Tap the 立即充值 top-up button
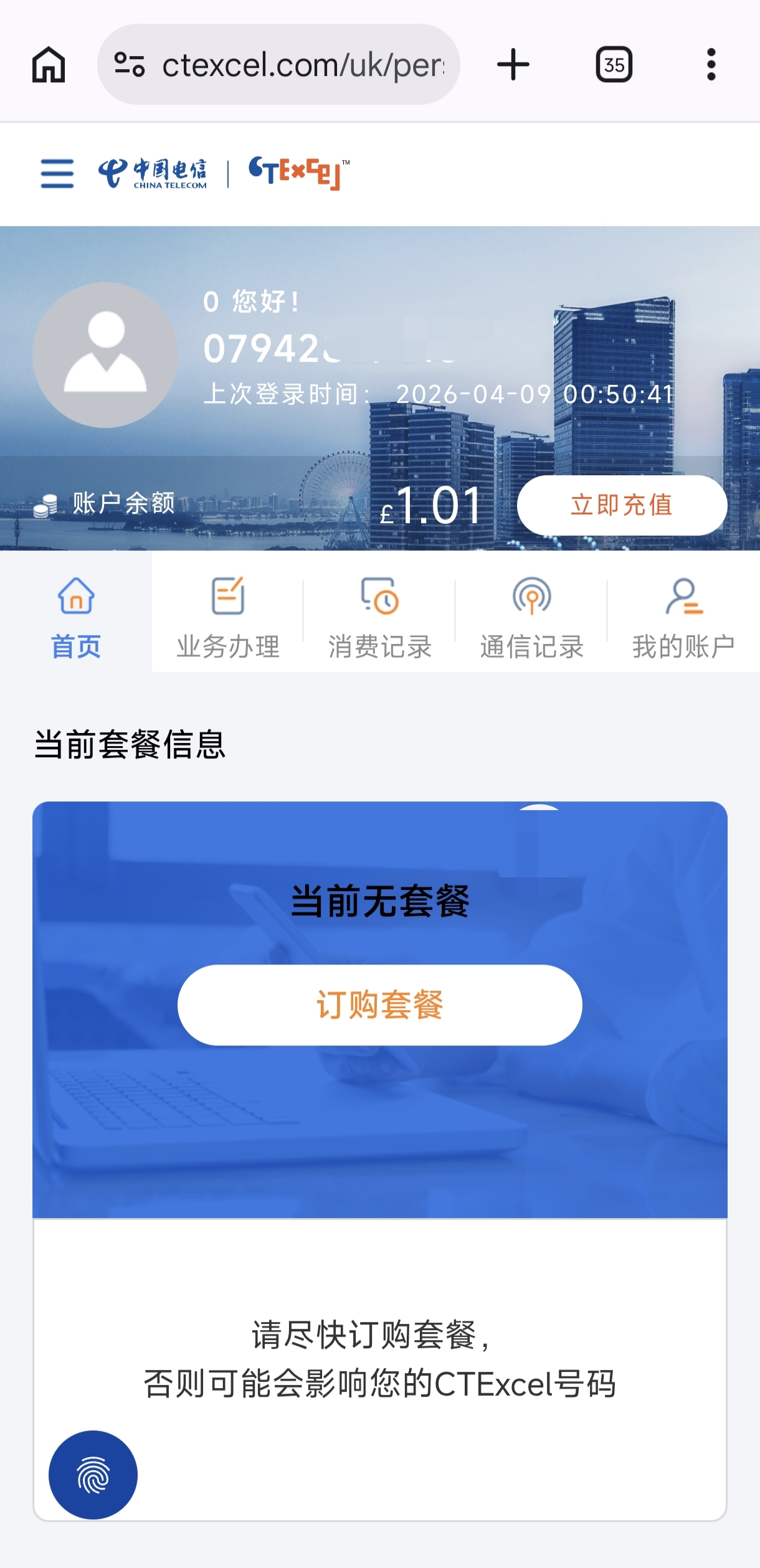The width and height of the screenshot is (760, 1568). (x=622, y=505)
